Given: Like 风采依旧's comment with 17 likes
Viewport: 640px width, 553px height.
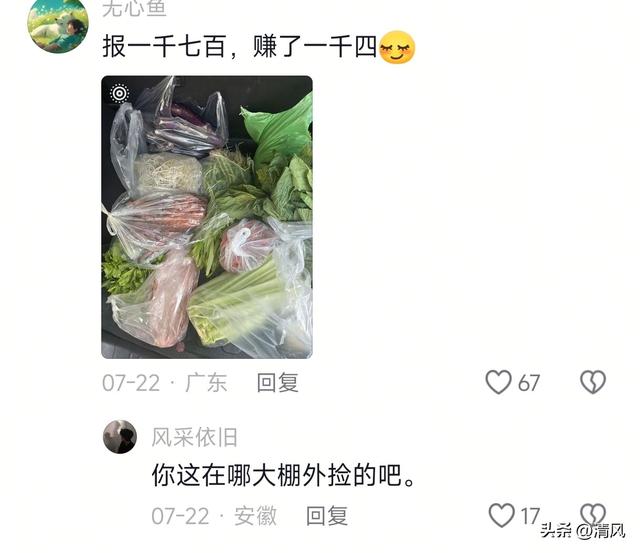Looking at the screenshot, I should click(502, 516).
